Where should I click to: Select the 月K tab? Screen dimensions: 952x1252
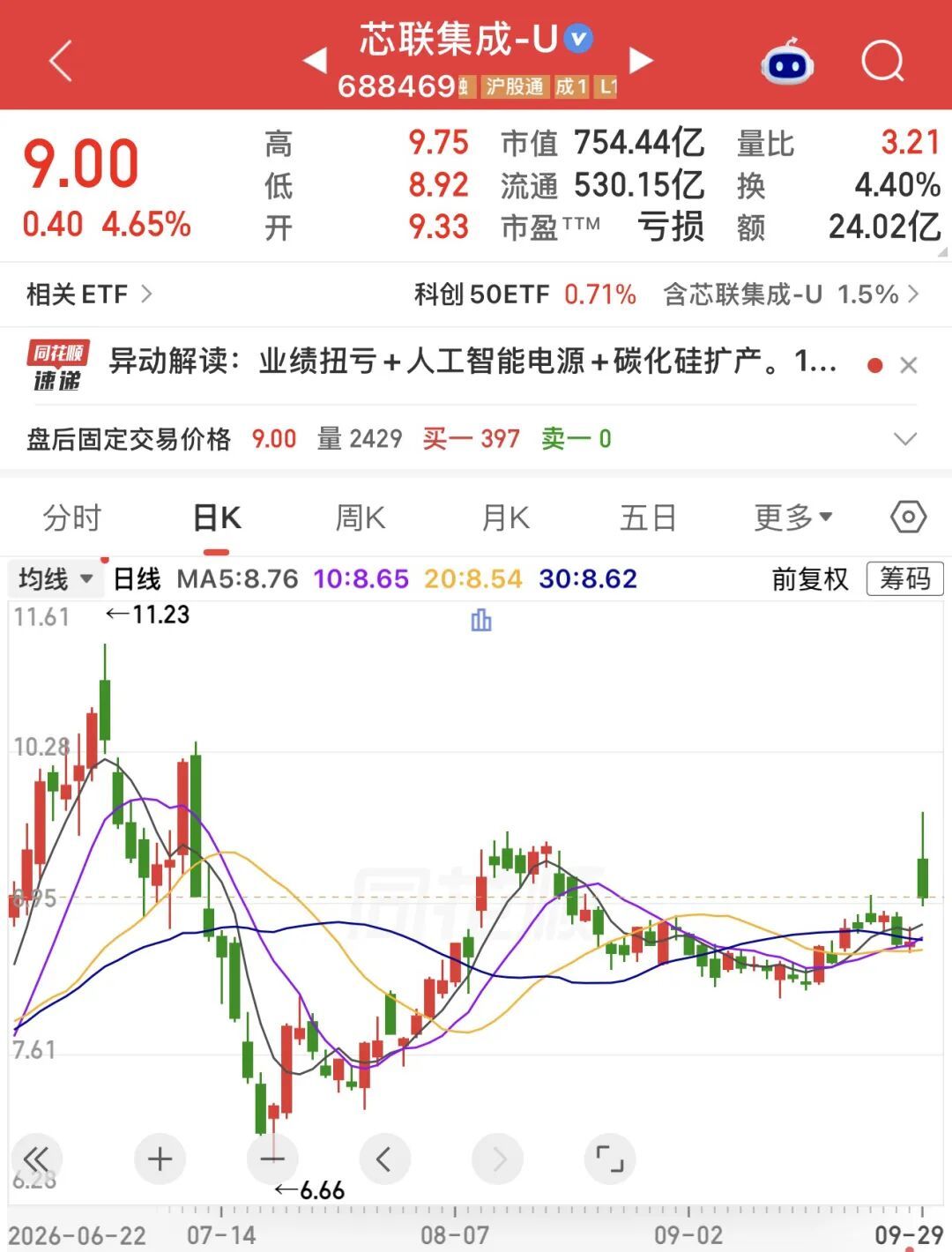click(506, 518)
